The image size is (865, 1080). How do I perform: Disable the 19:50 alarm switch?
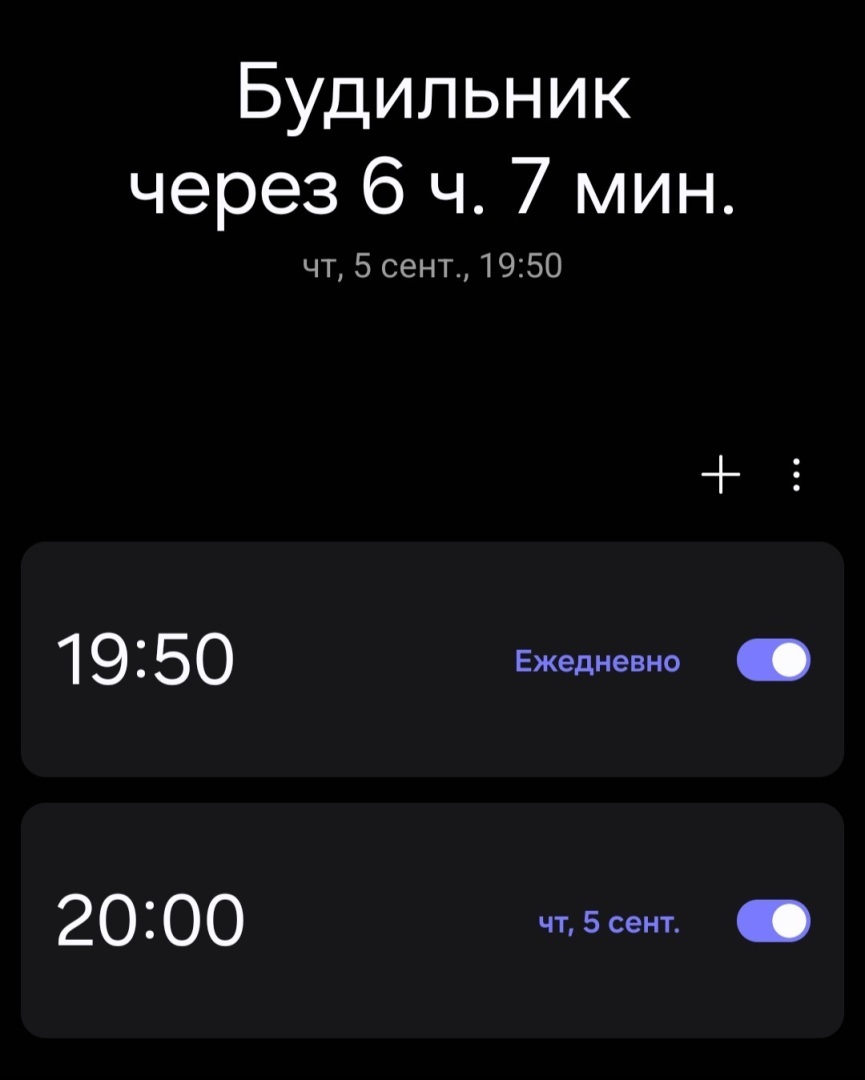point(773,660)
